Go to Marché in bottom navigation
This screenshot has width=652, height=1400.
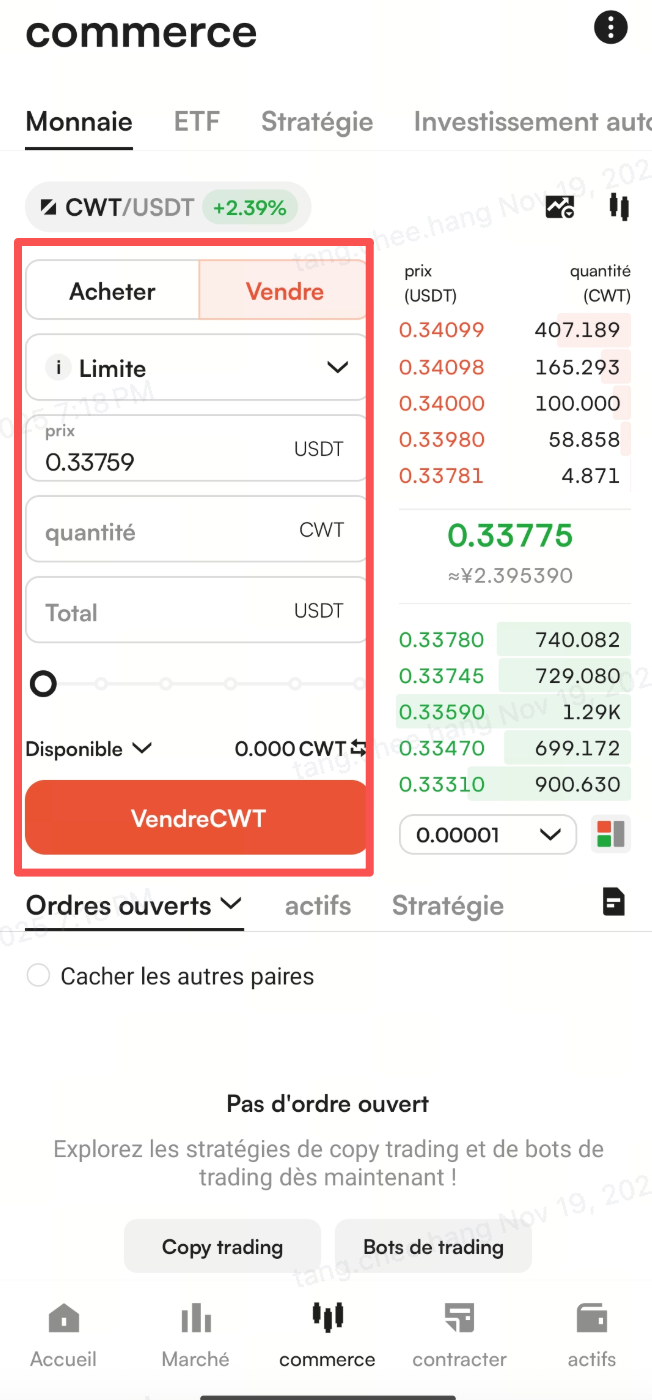click(196, 1336)
